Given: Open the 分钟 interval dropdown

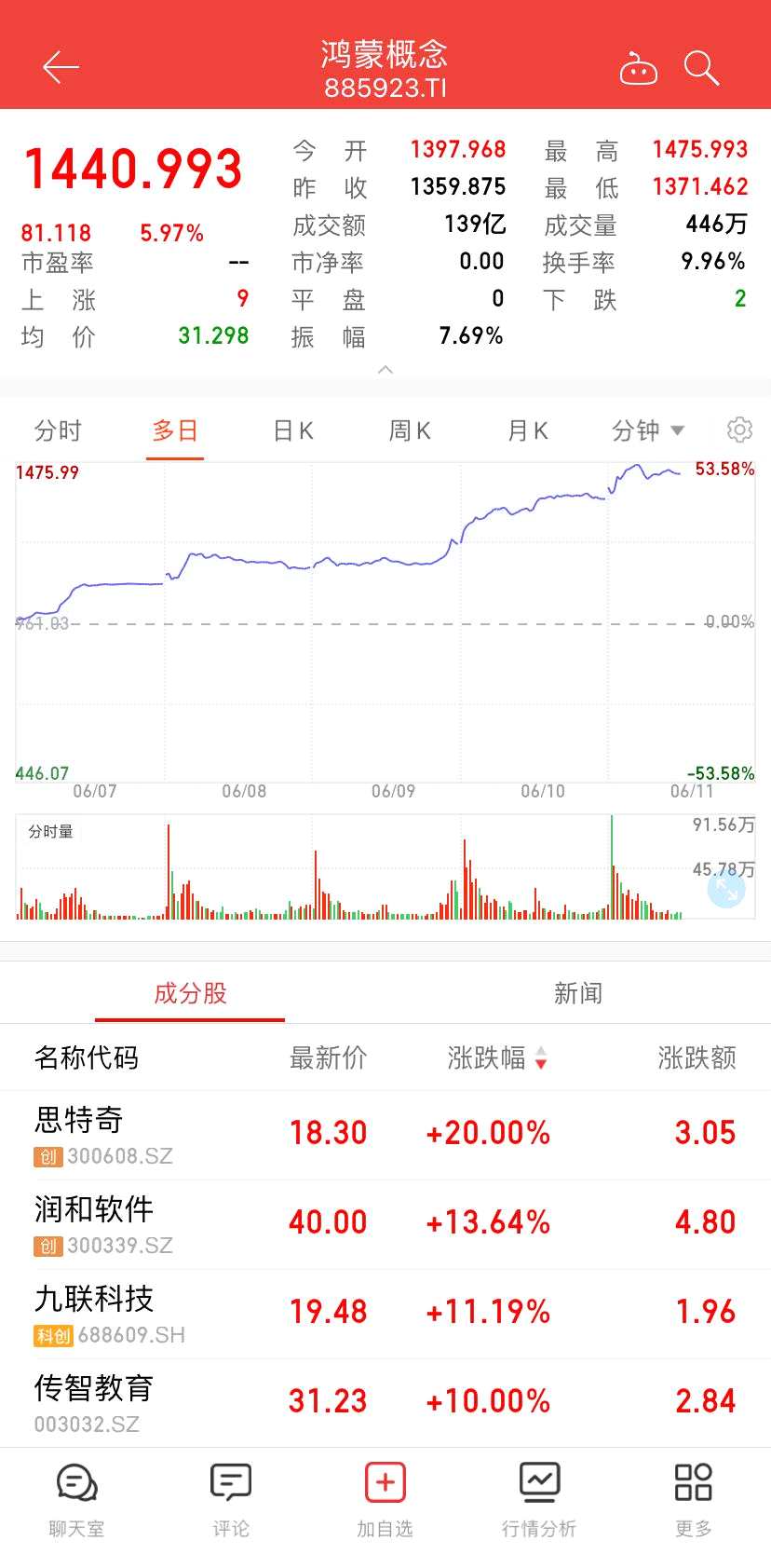Looking at the screenshot, I should (648, 430).
